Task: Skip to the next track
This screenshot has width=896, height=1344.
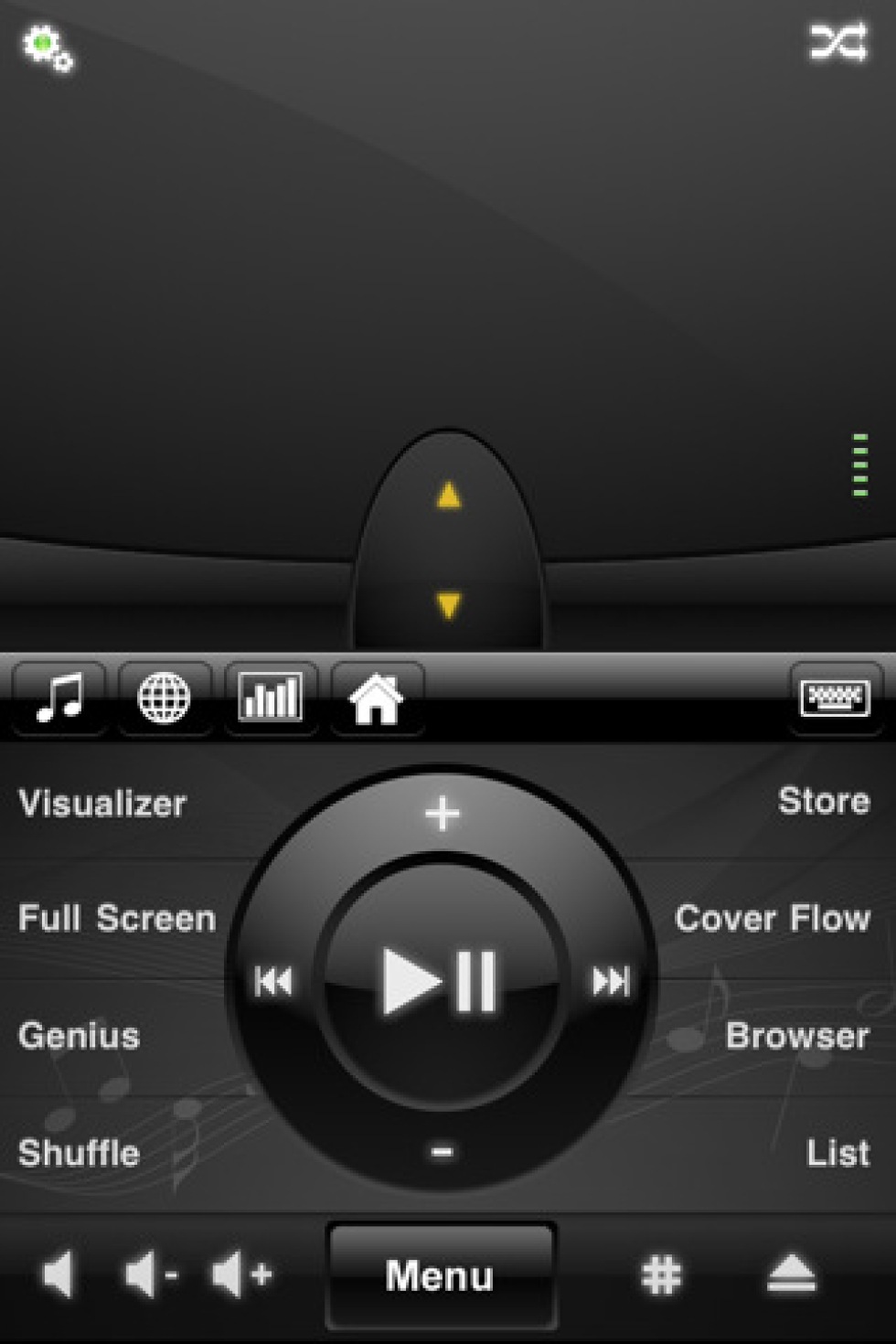Action: [611, 981]
